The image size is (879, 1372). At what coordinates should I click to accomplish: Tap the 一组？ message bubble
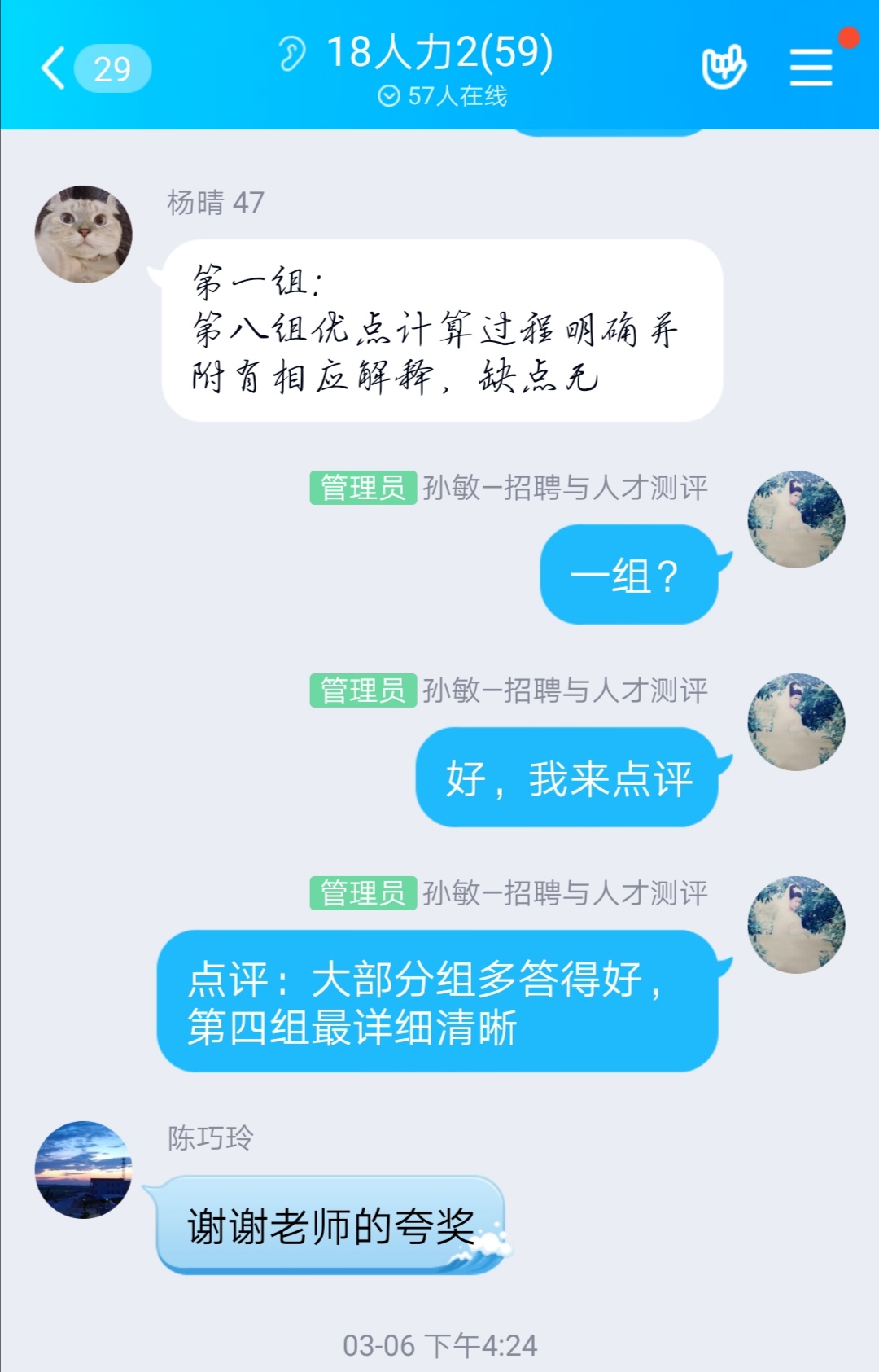628,575
